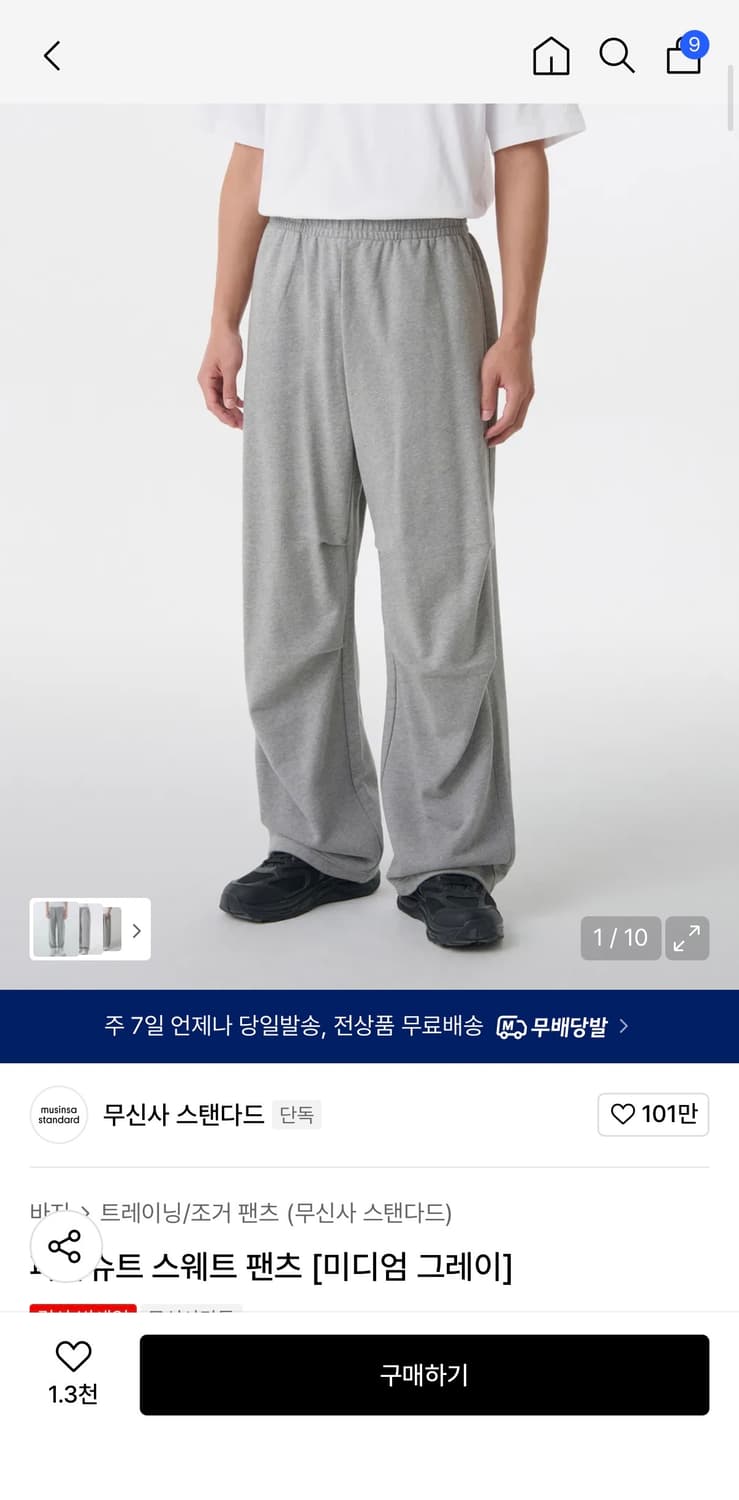The width and height of the screenshot is (739, 1500).
Task: Select the 바지 breadcrumb category
Action: pyautogui.click(x=48, y=1211)
